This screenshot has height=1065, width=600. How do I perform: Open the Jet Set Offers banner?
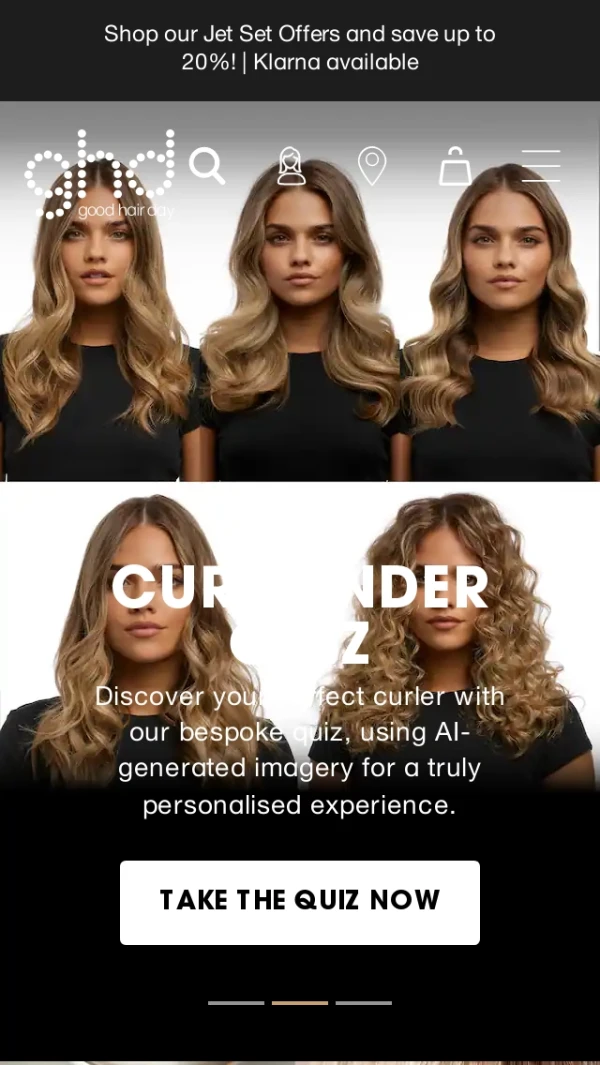[x=300, y=48]
